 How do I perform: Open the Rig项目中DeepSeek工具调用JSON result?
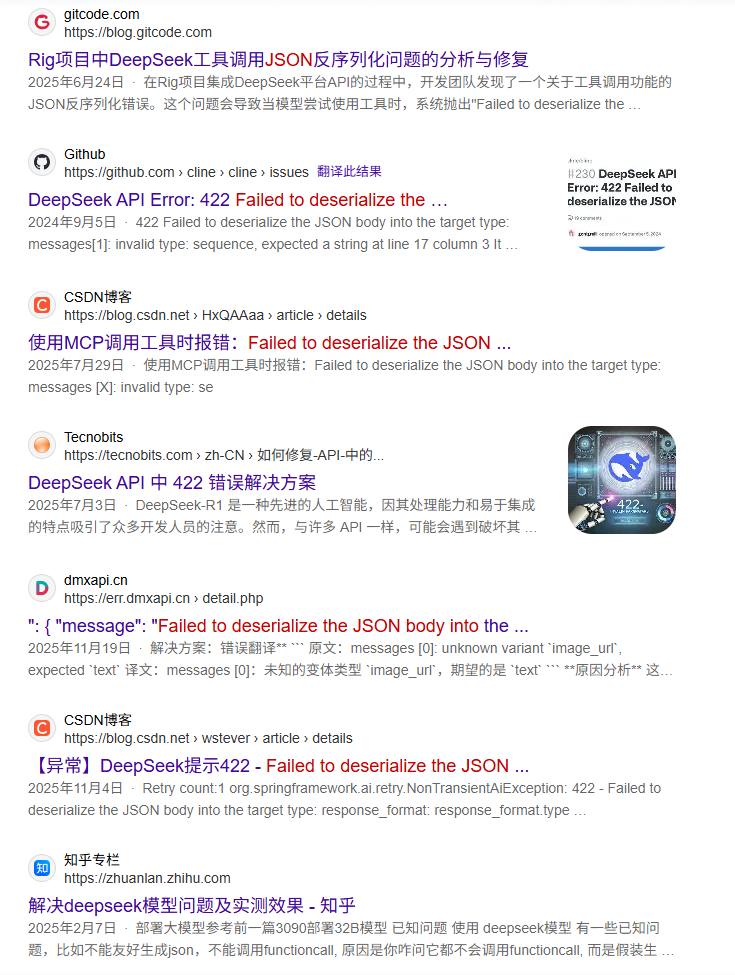pos(278,60)
